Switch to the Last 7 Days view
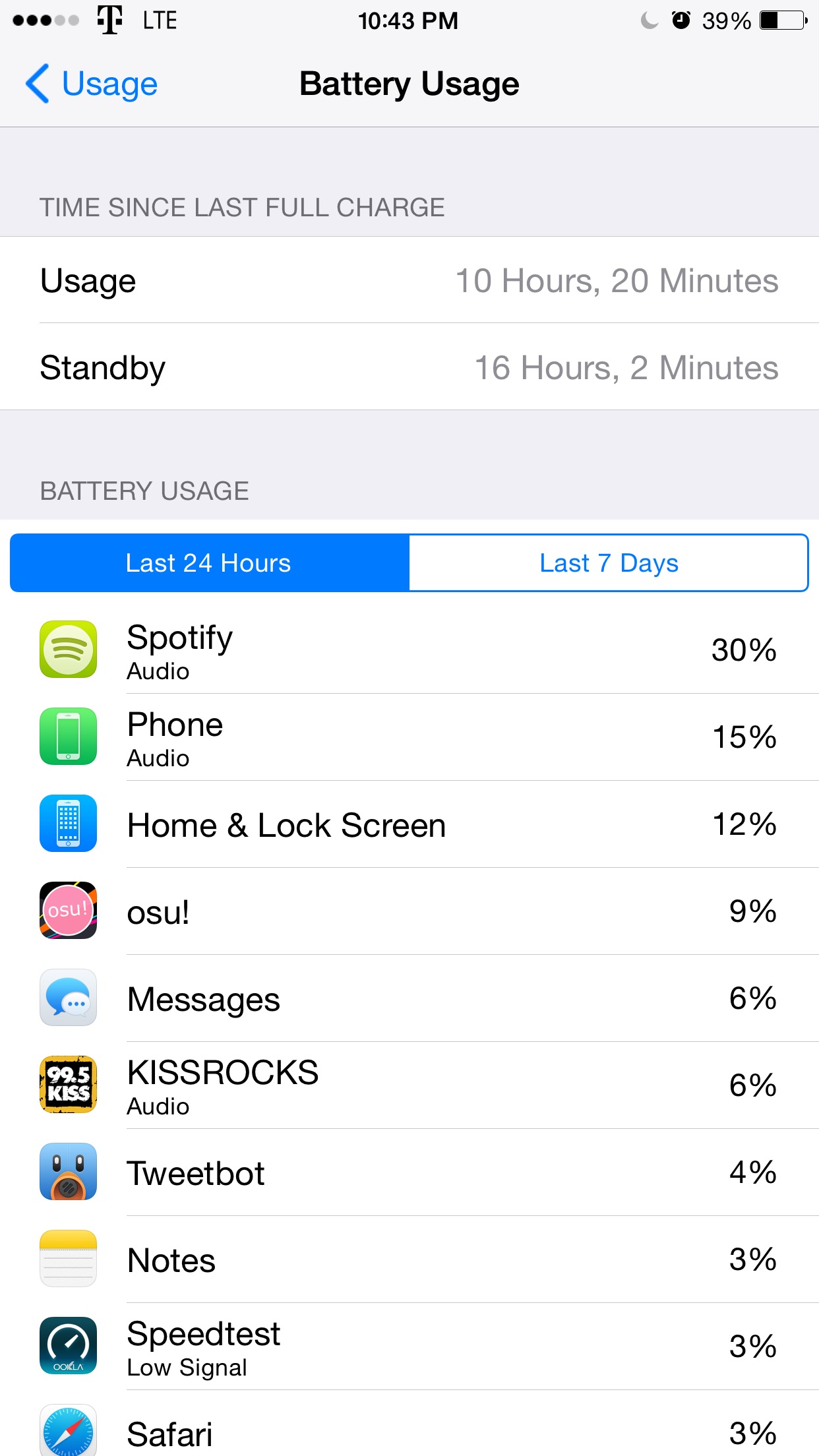The width and height of the screenshot is (819, 1456). point(608,563)
